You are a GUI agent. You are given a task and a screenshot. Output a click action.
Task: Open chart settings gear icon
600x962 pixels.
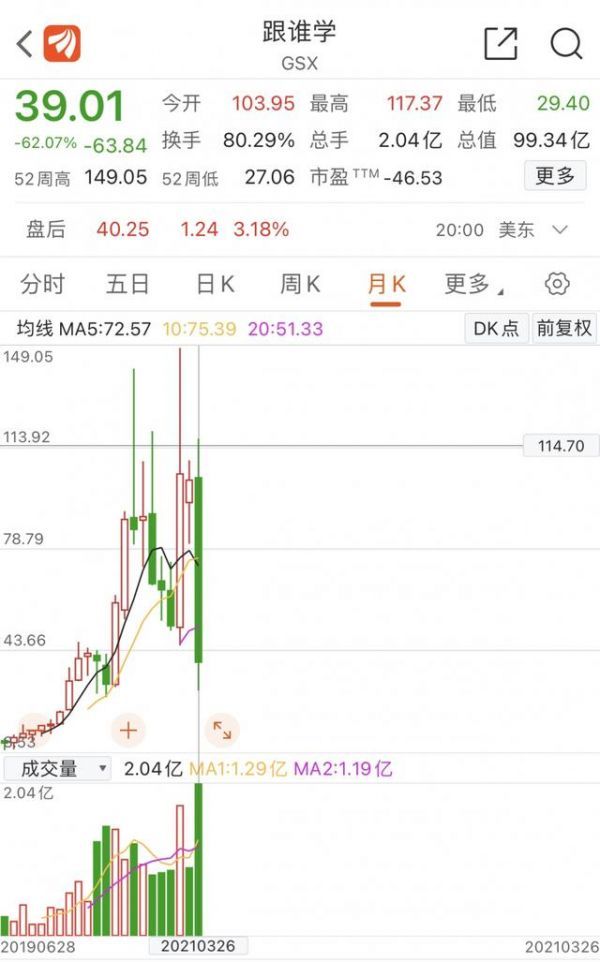click(x=556, y=284)
